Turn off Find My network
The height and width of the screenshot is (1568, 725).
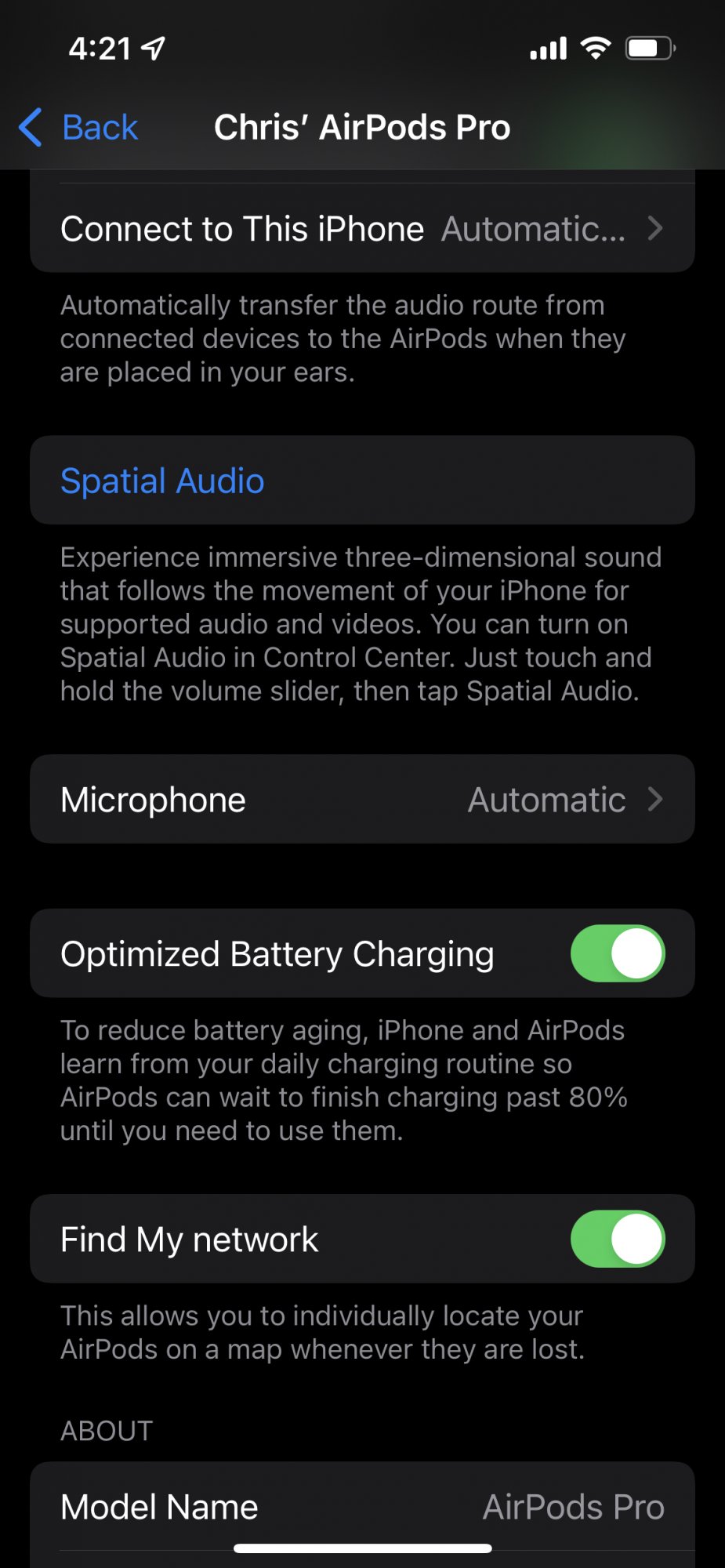[x=618, y=1239]
